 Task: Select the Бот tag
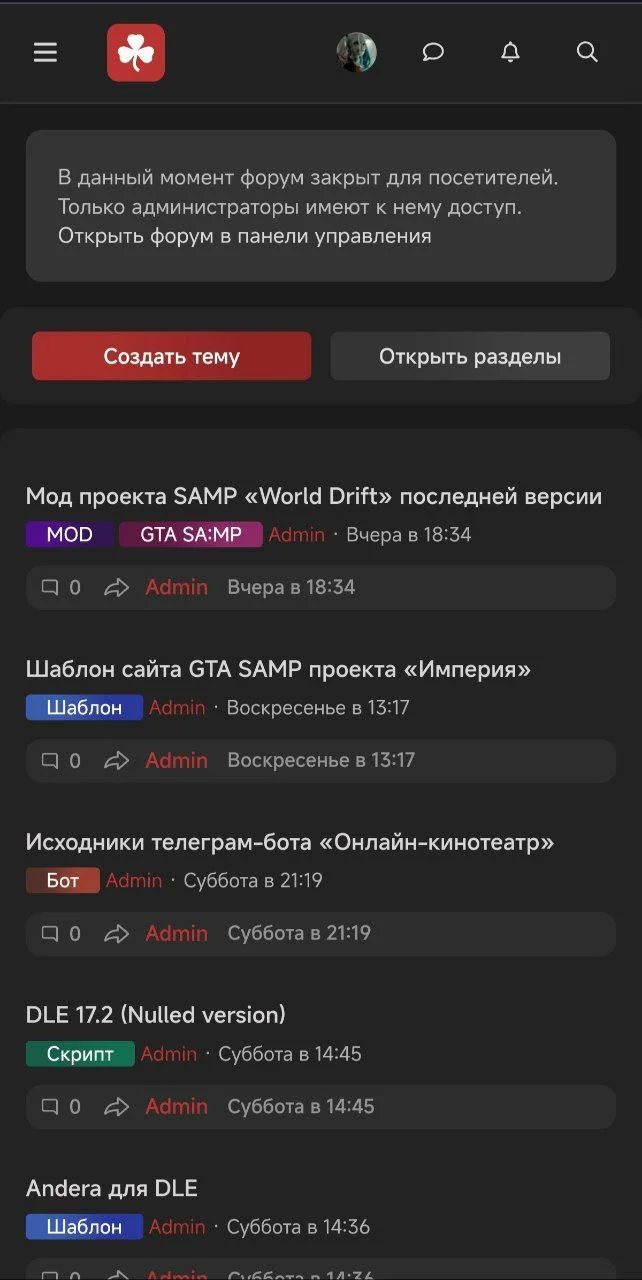point(62,880)
